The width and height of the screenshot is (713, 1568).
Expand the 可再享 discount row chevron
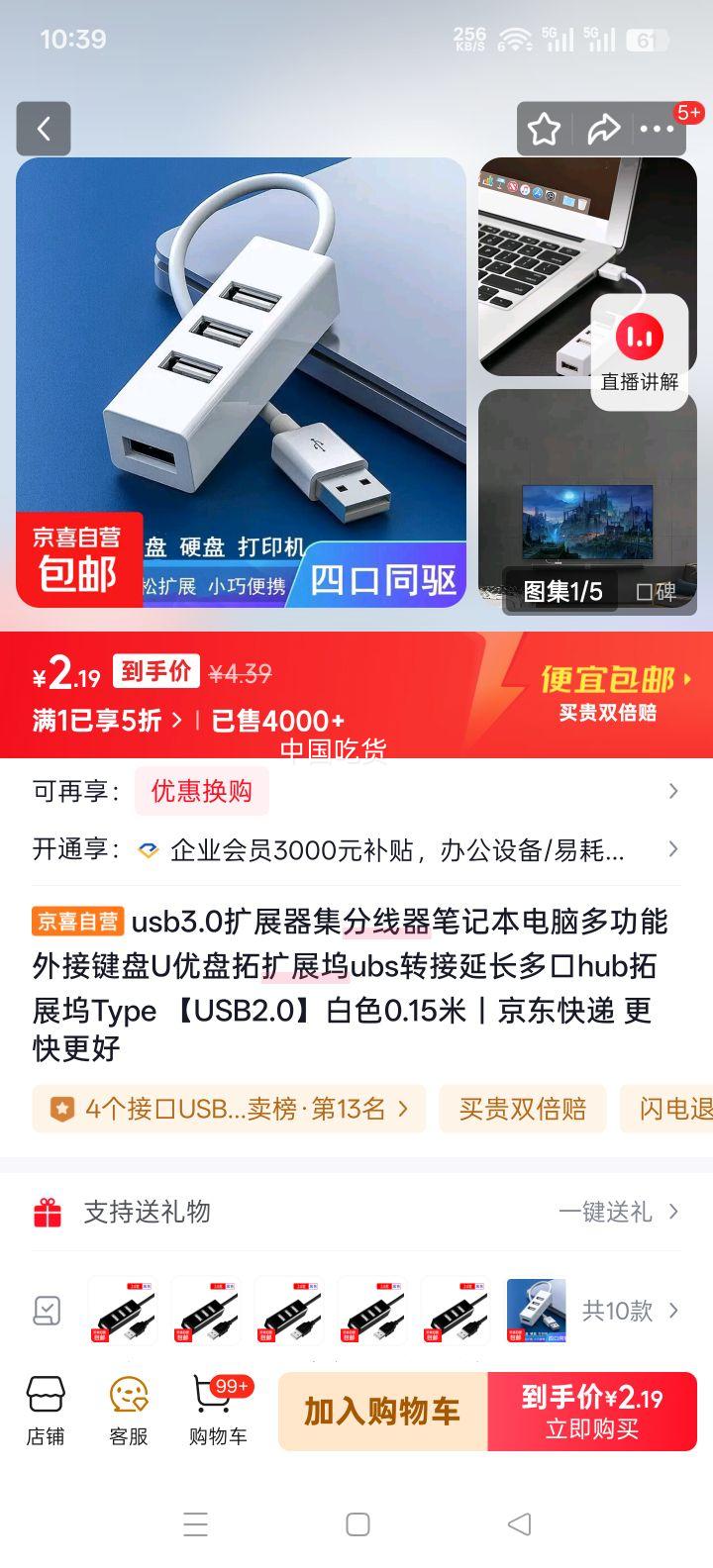click(x=674, y=790)
